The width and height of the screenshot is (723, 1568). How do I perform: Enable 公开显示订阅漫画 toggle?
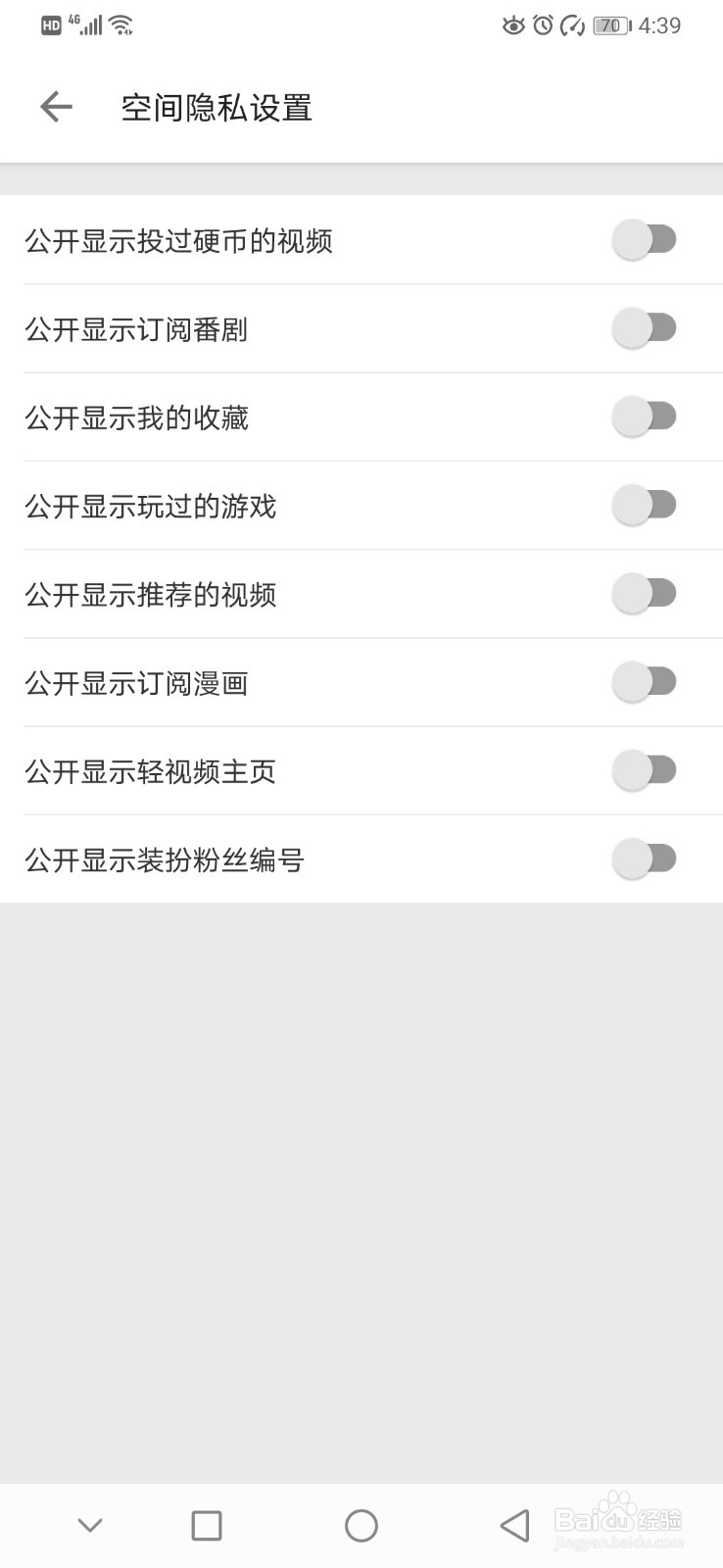pyautogui.click(x=645, y=681)
